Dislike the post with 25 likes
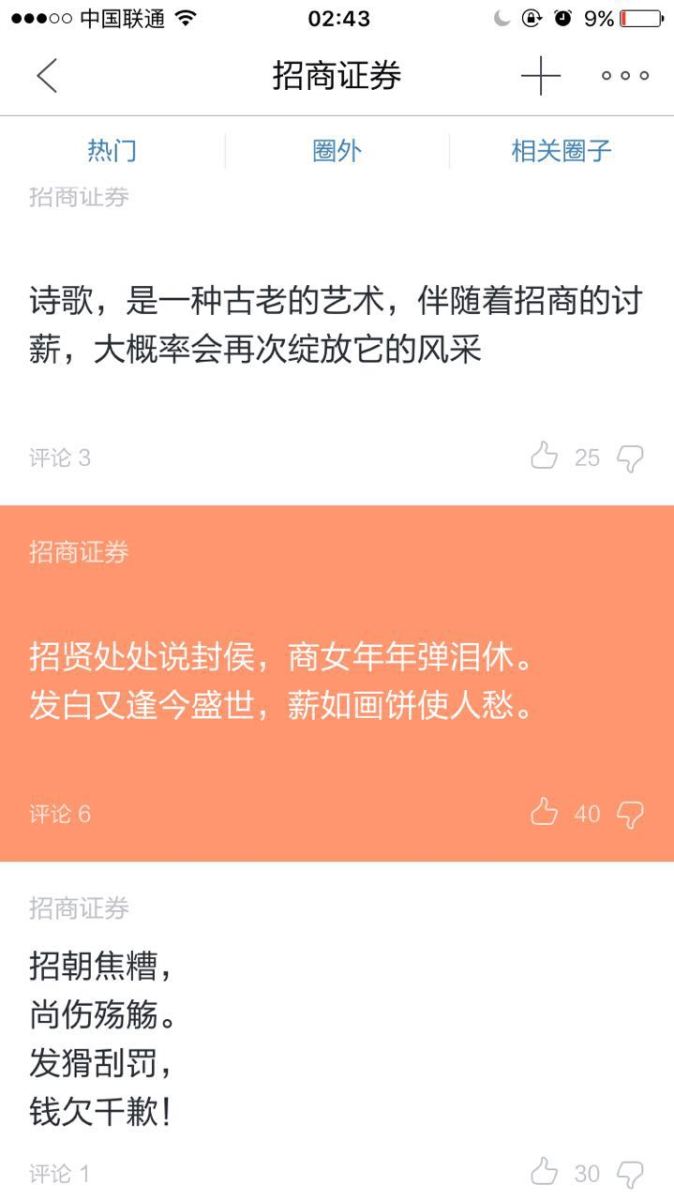Screen dimensions: 674x1200 pos(630,458)
